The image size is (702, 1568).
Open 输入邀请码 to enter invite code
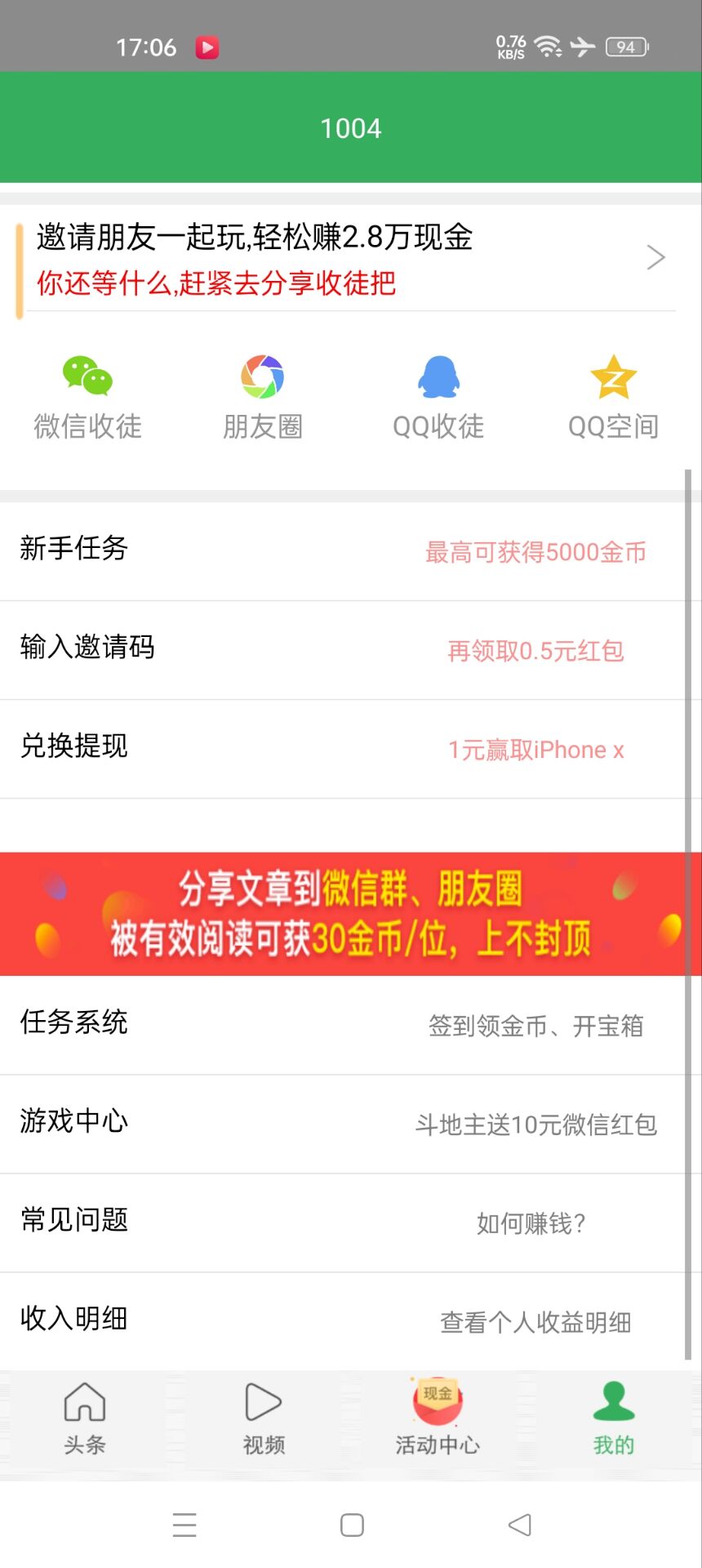[x=342, y=650]
